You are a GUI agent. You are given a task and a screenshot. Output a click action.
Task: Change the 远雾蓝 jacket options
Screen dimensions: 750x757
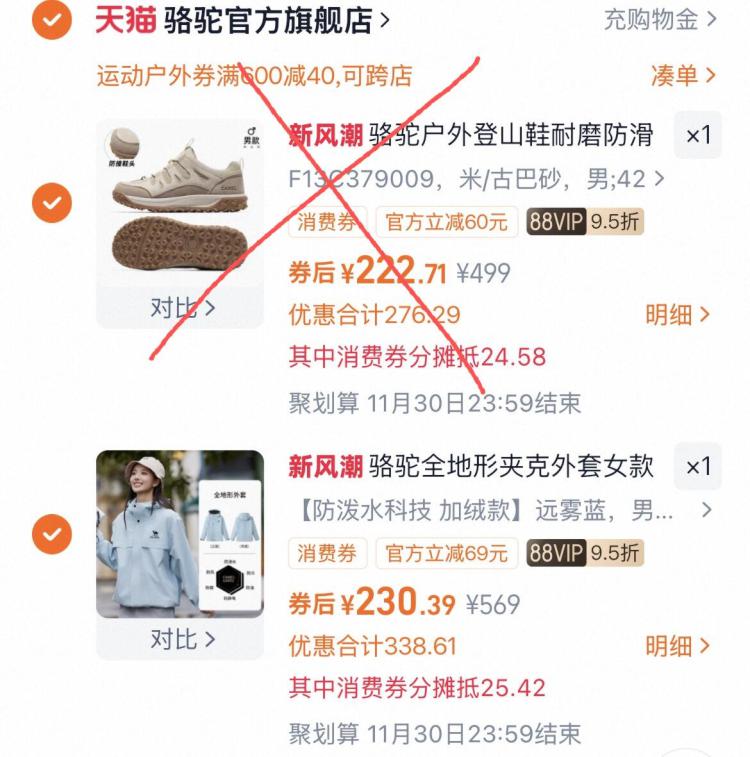click(500, 512)
